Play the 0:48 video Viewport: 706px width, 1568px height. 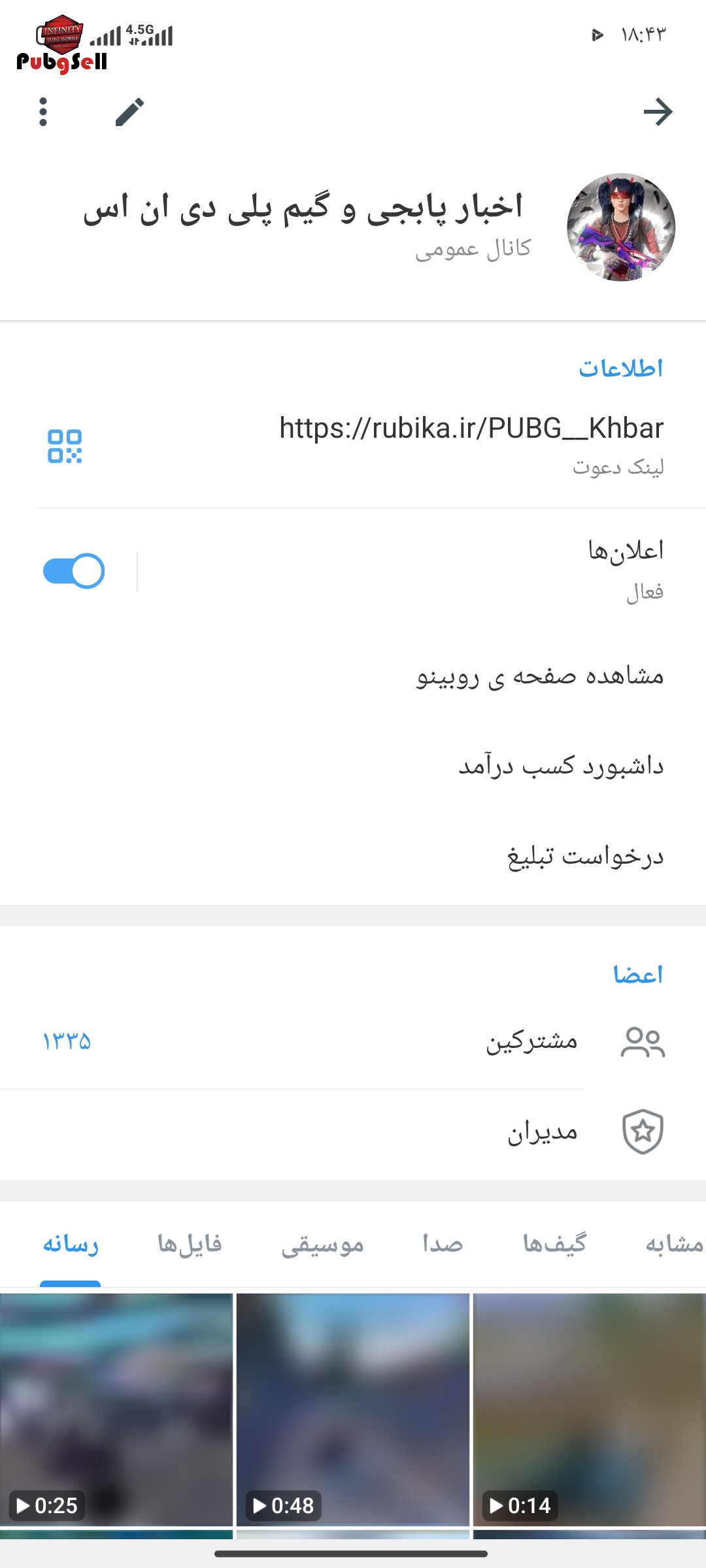353,1408
